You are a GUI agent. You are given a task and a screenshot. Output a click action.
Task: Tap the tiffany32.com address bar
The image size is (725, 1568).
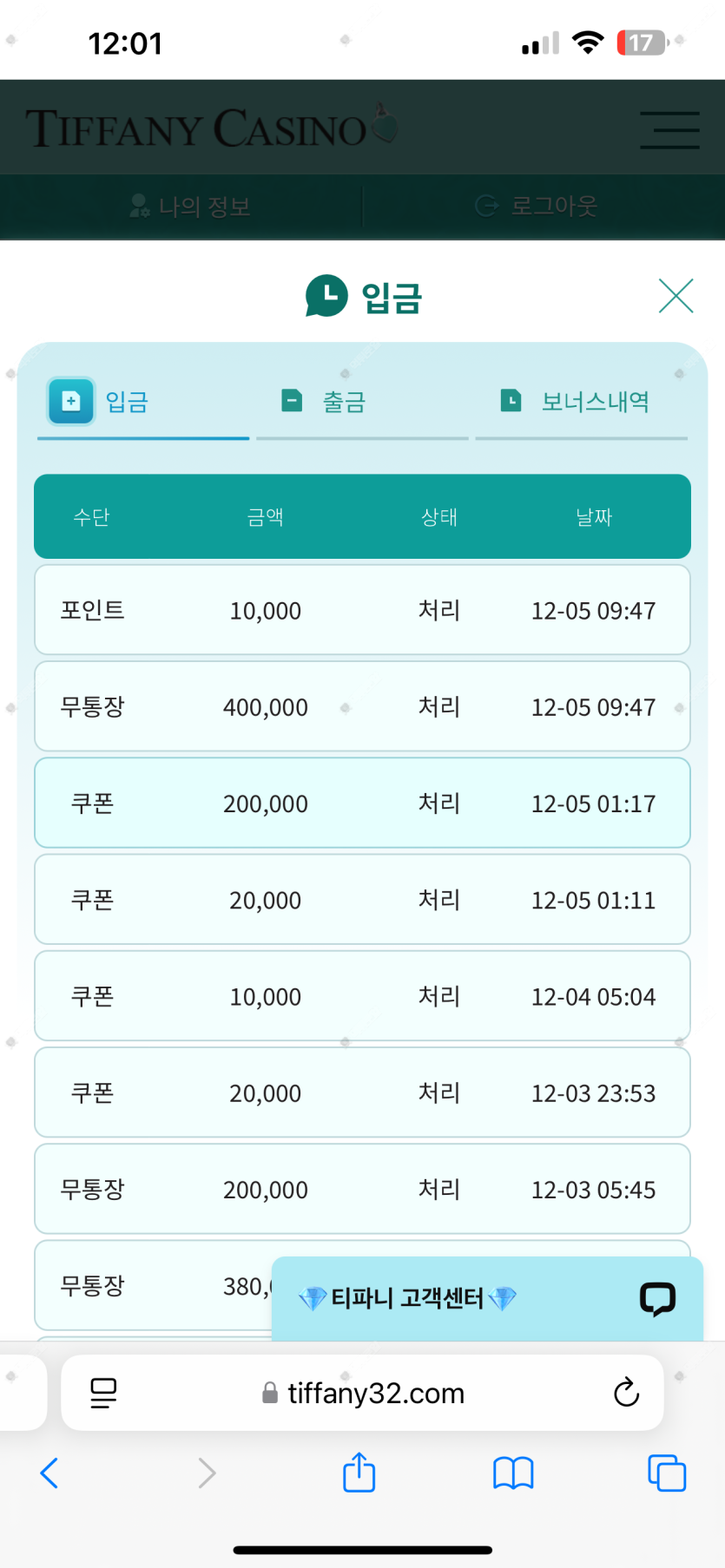pyautogui.click(x=363, y=1393)
